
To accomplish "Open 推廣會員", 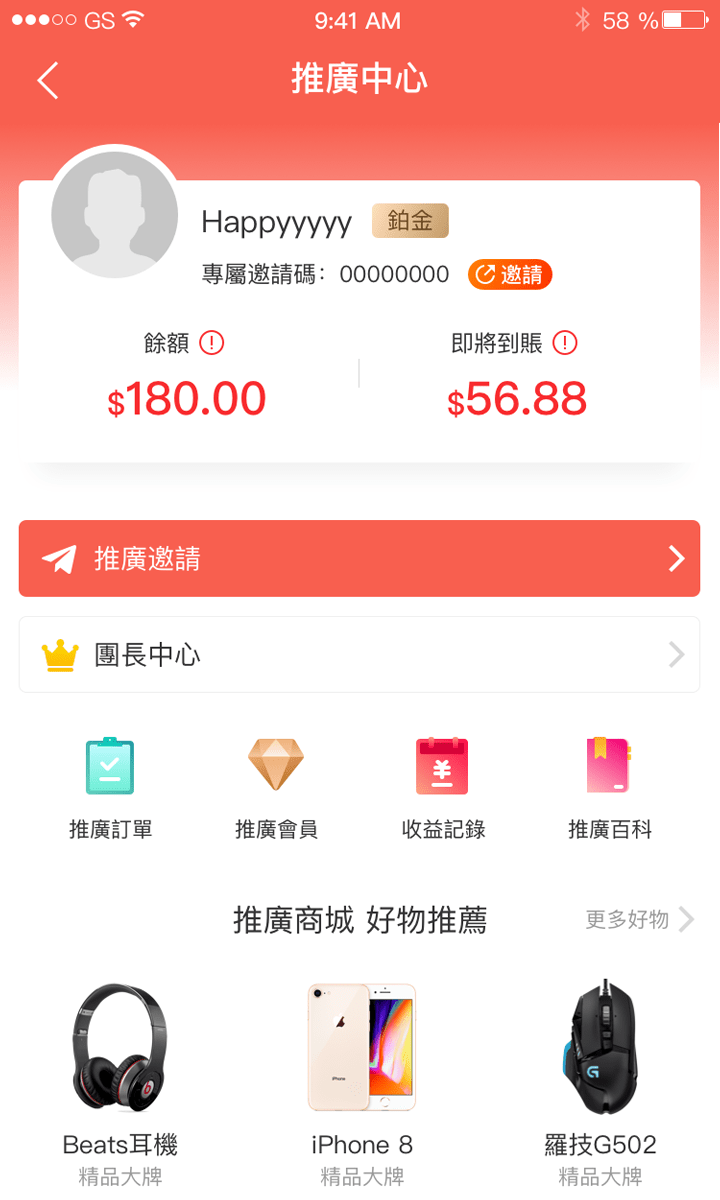I will click(x=276, y=787).
